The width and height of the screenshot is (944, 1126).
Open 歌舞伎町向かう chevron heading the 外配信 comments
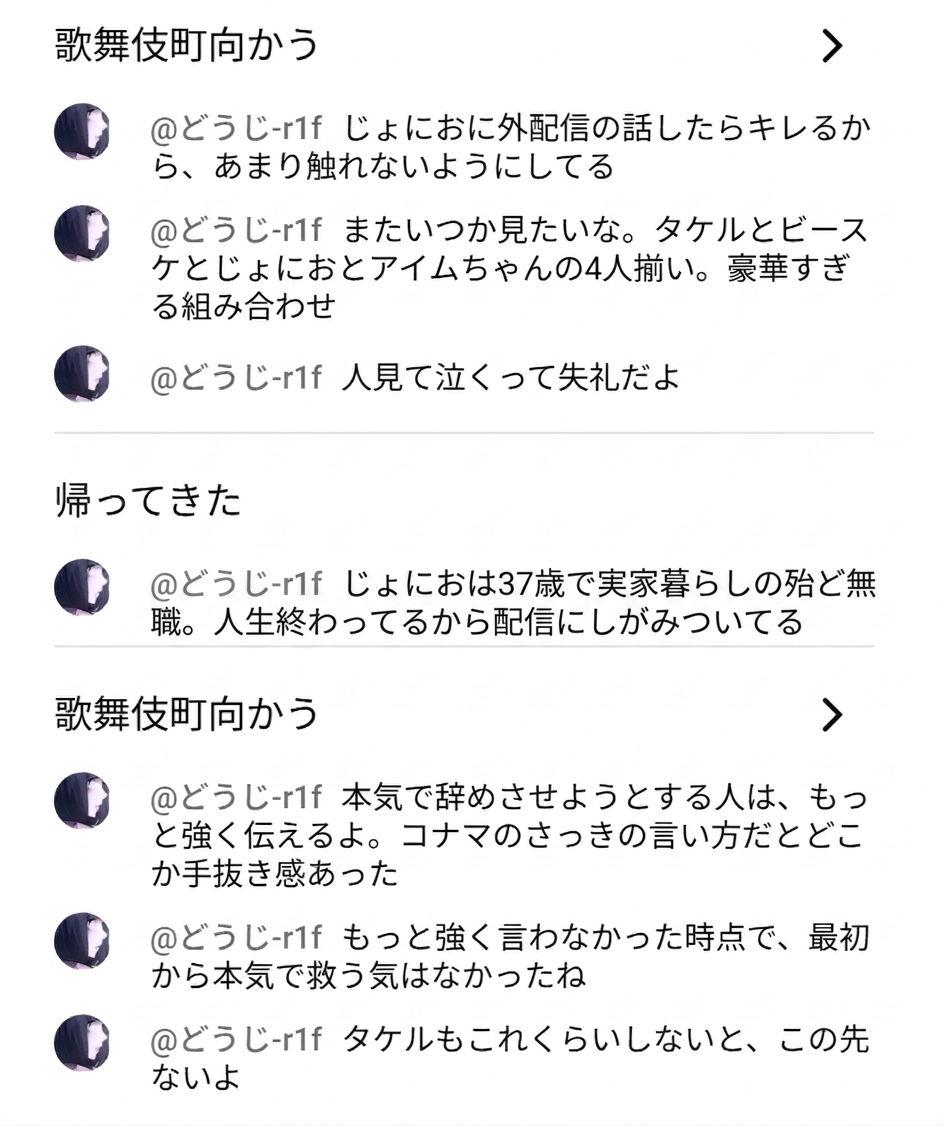[x=831, y=46]
